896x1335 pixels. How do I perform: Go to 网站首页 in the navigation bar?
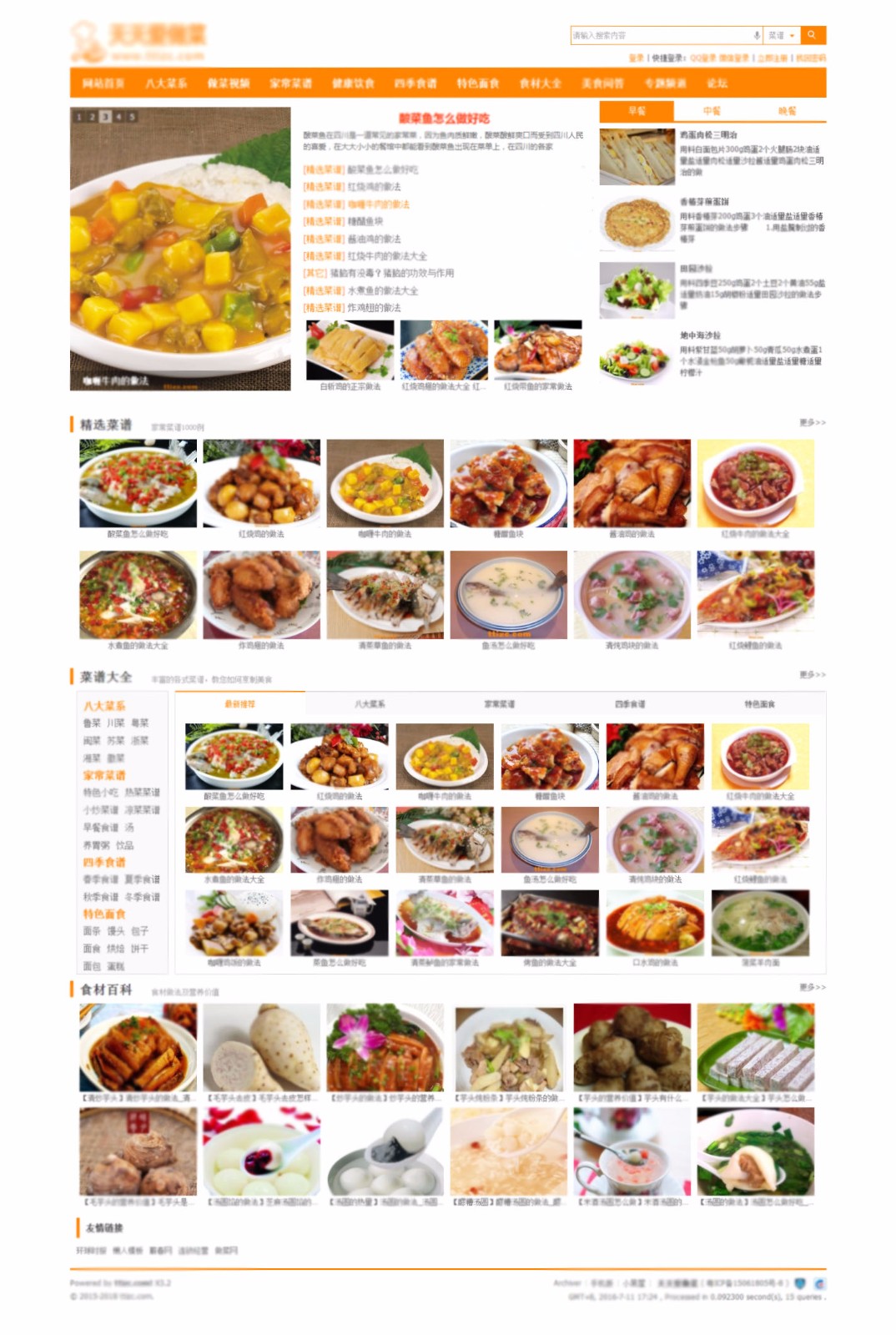(x=103, y=83)
